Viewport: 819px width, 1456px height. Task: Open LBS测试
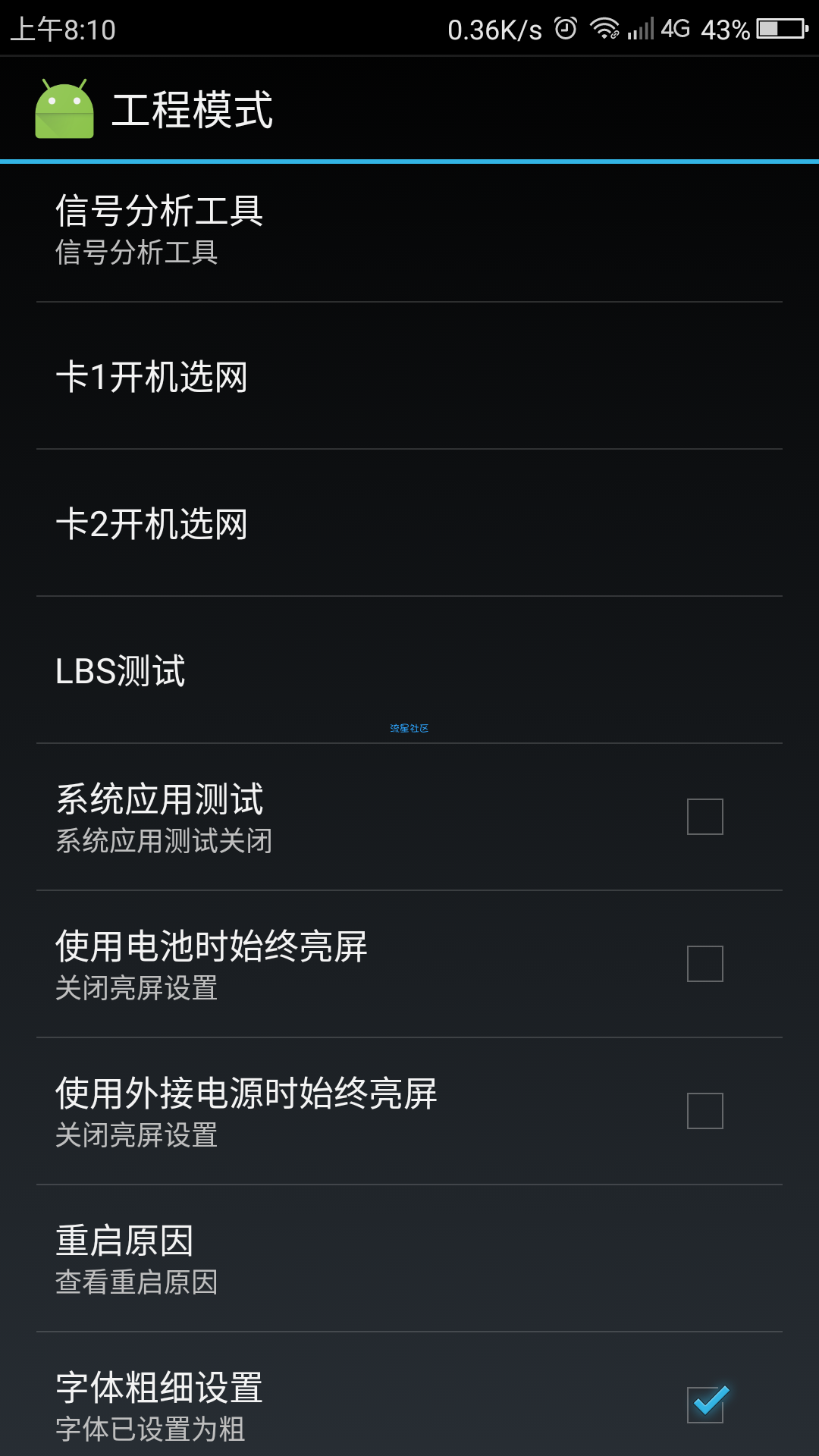[x=409, y=670]
